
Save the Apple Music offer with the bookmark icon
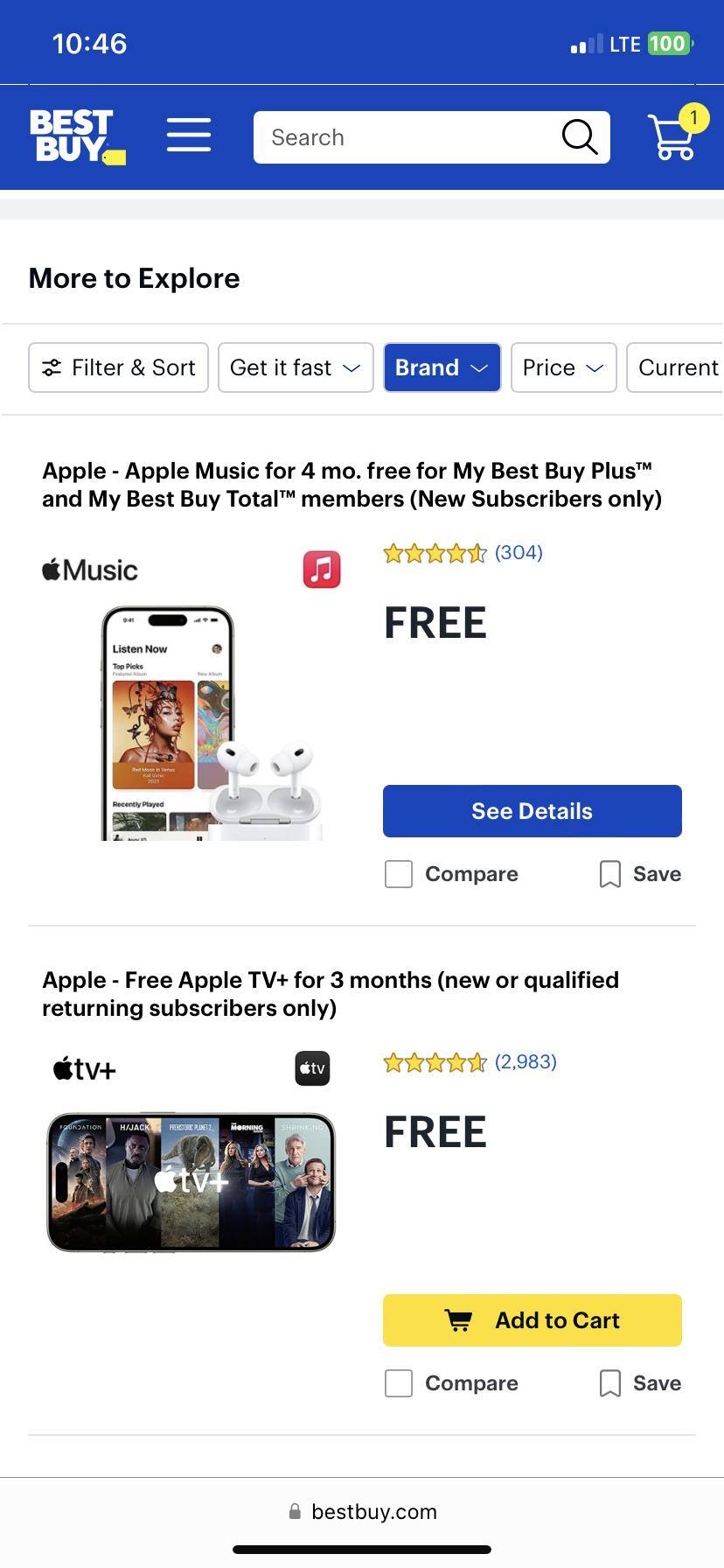(609, 873)
